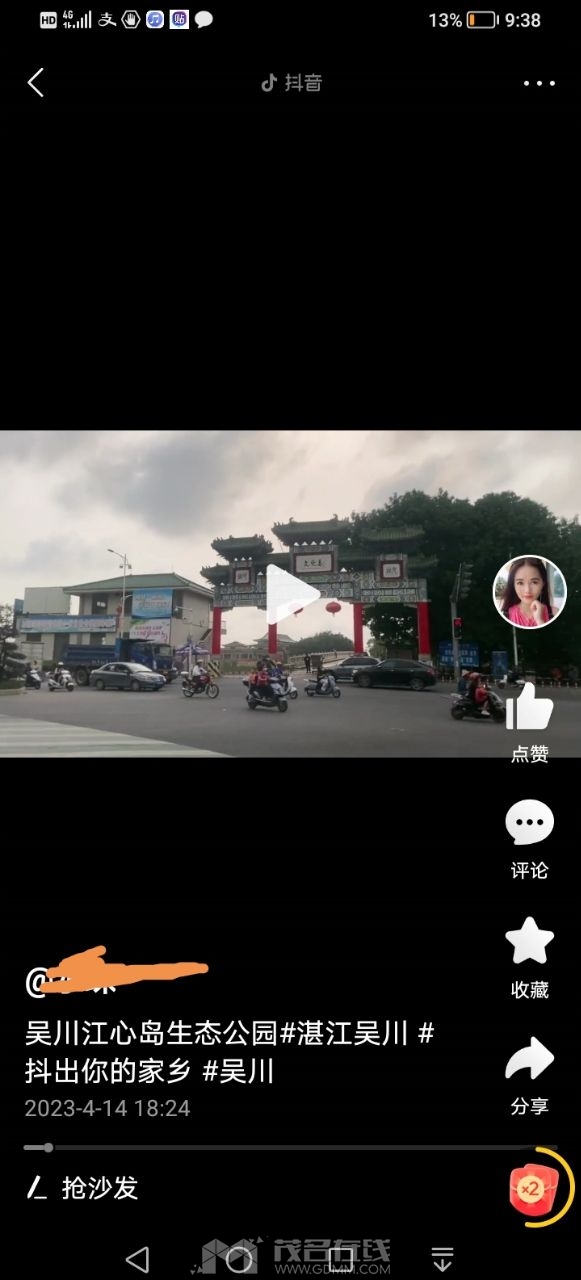Tap the system back button
The width and height of the screenshot is (581, 1280).
pyautogui.click(x=138, y=1258)
